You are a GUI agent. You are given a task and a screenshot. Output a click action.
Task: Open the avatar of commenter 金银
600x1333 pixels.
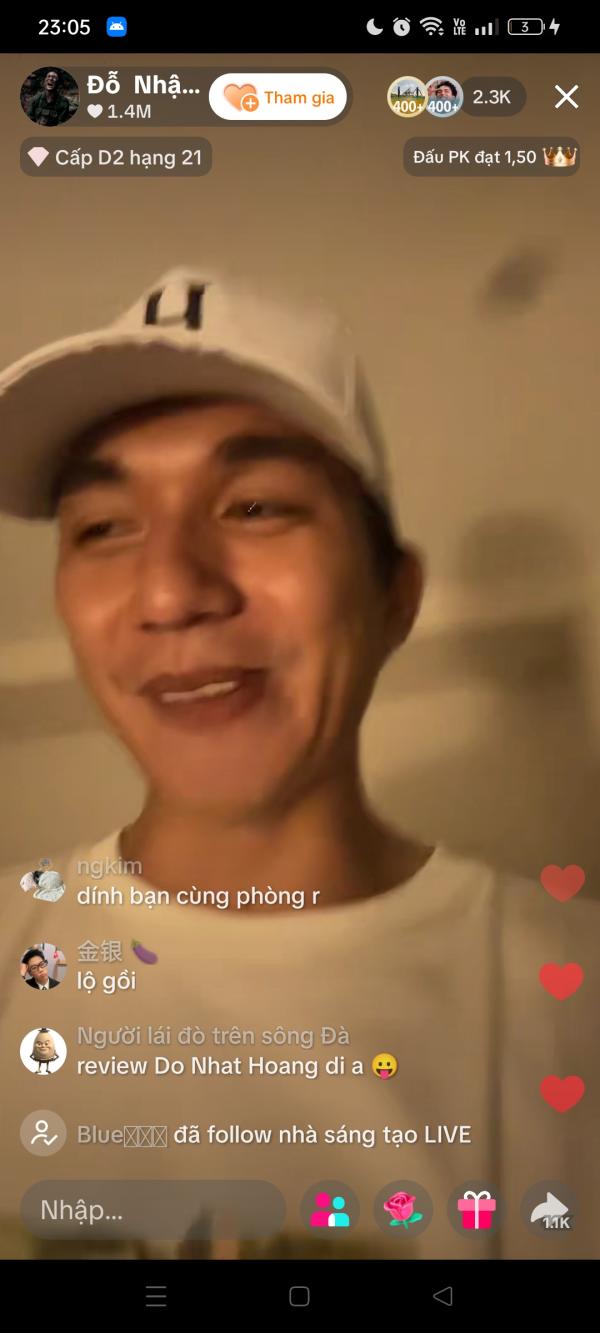click(43, 966)
